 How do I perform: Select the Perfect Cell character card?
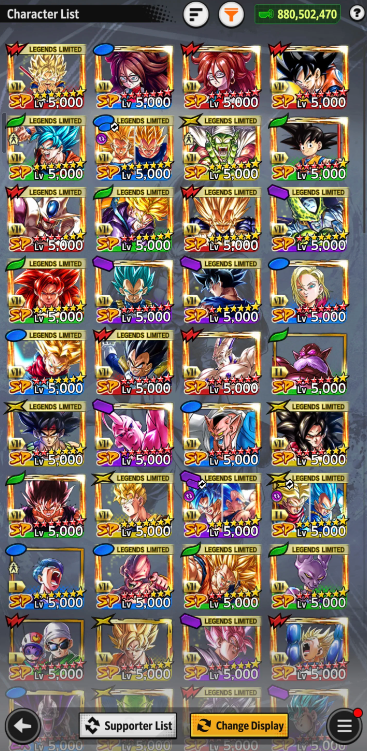[310, 219]
